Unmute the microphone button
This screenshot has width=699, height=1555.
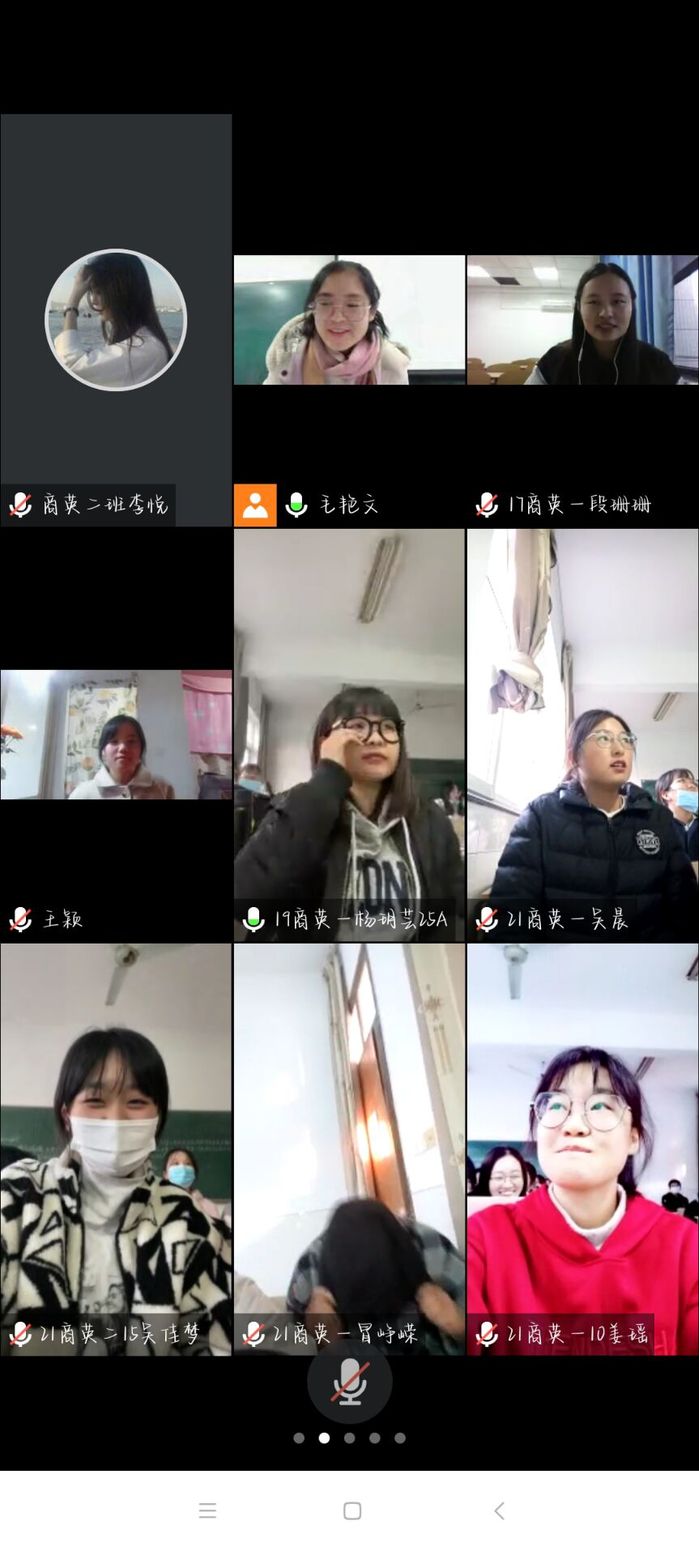349,1381
